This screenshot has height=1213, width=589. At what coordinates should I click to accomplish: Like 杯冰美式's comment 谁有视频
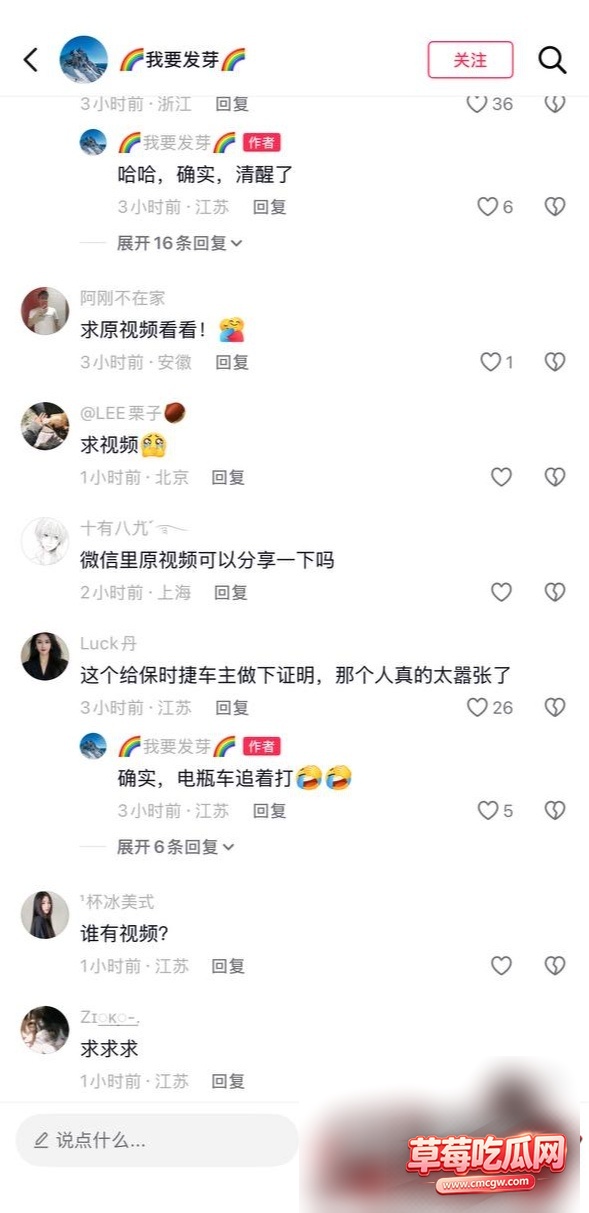pos(501,966)
